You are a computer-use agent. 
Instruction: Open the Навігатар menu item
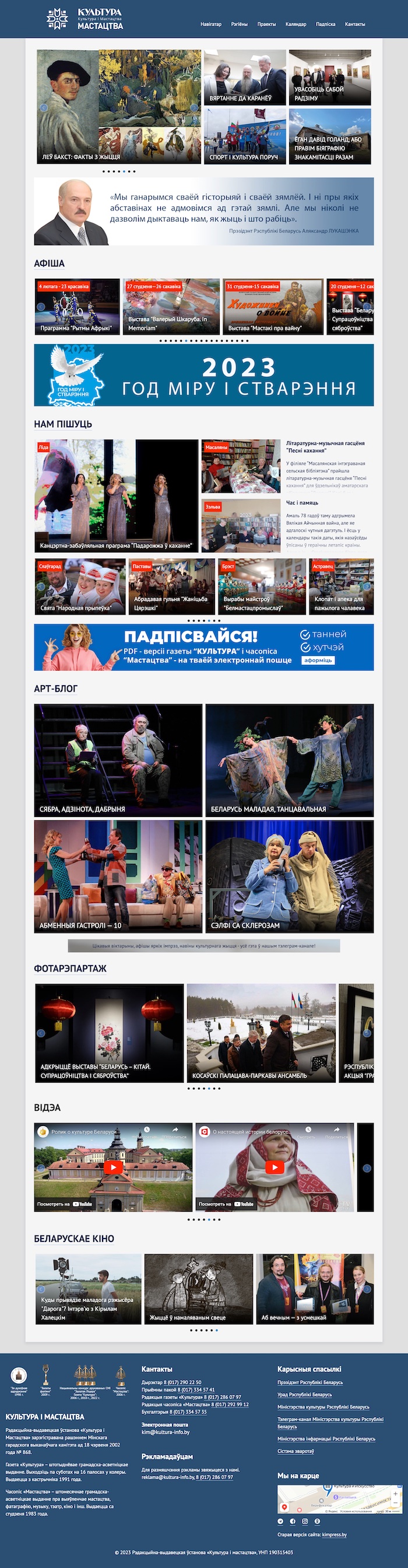pyautogui.click(x=210, y=24)
